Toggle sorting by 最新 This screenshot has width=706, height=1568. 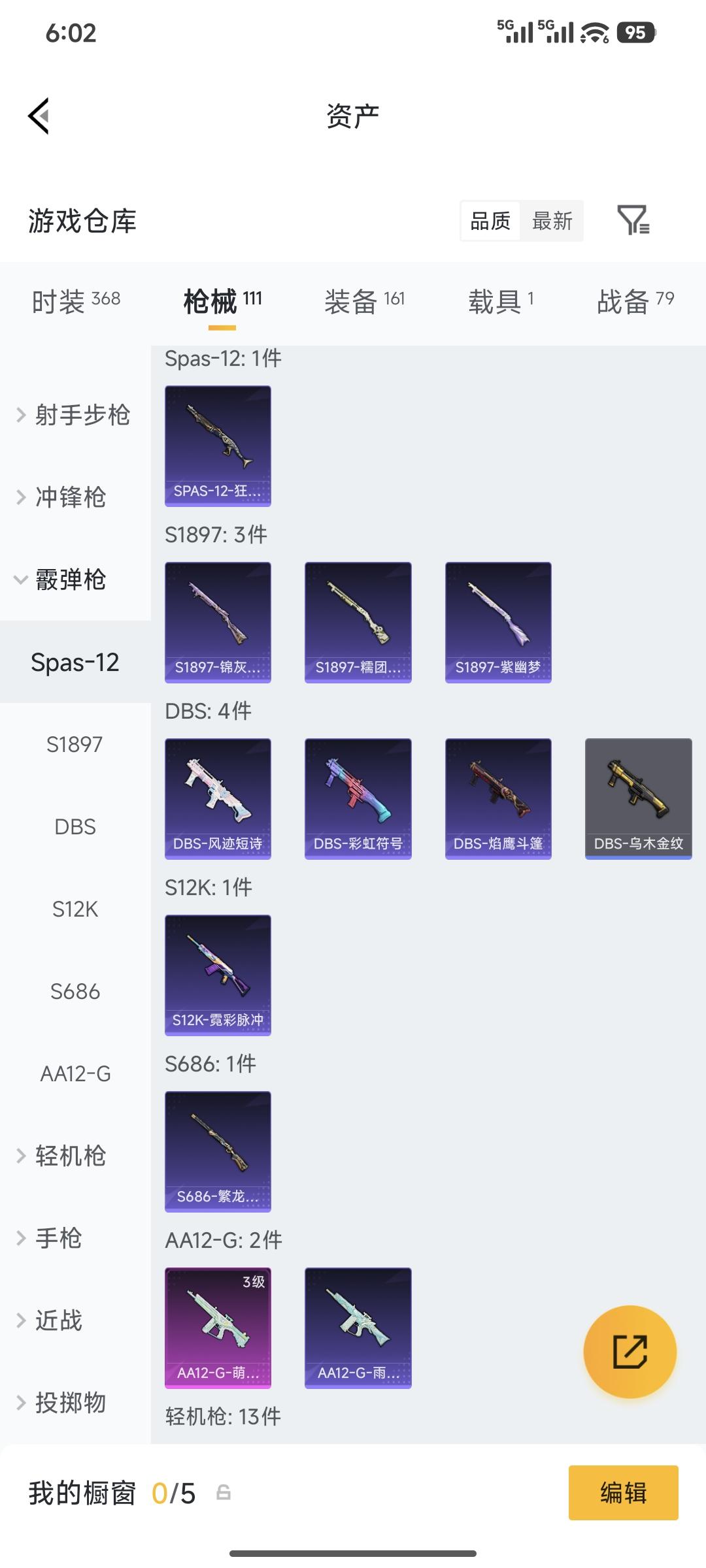[x=552, y=221]
